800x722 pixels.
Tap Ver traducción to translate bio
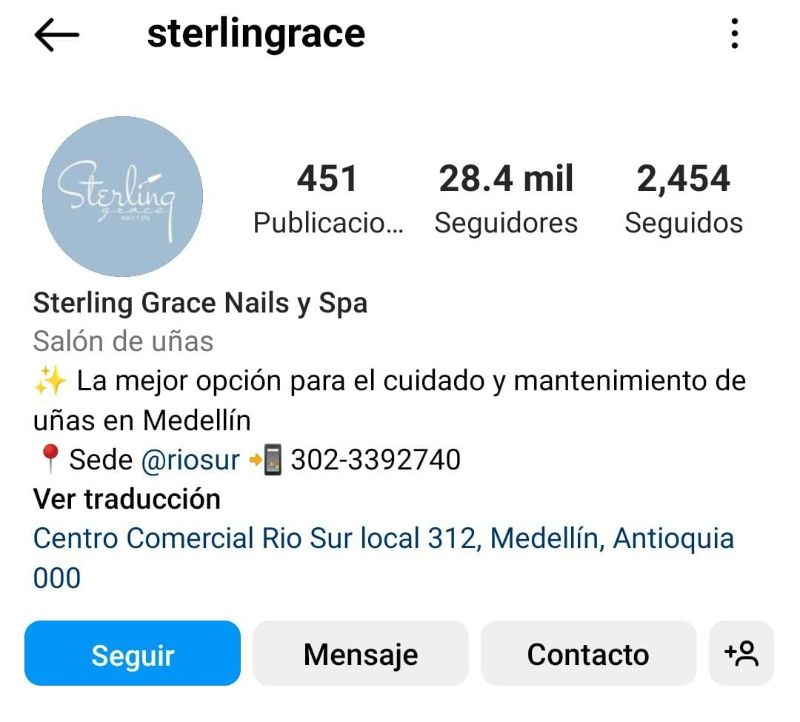coord(126,498)
